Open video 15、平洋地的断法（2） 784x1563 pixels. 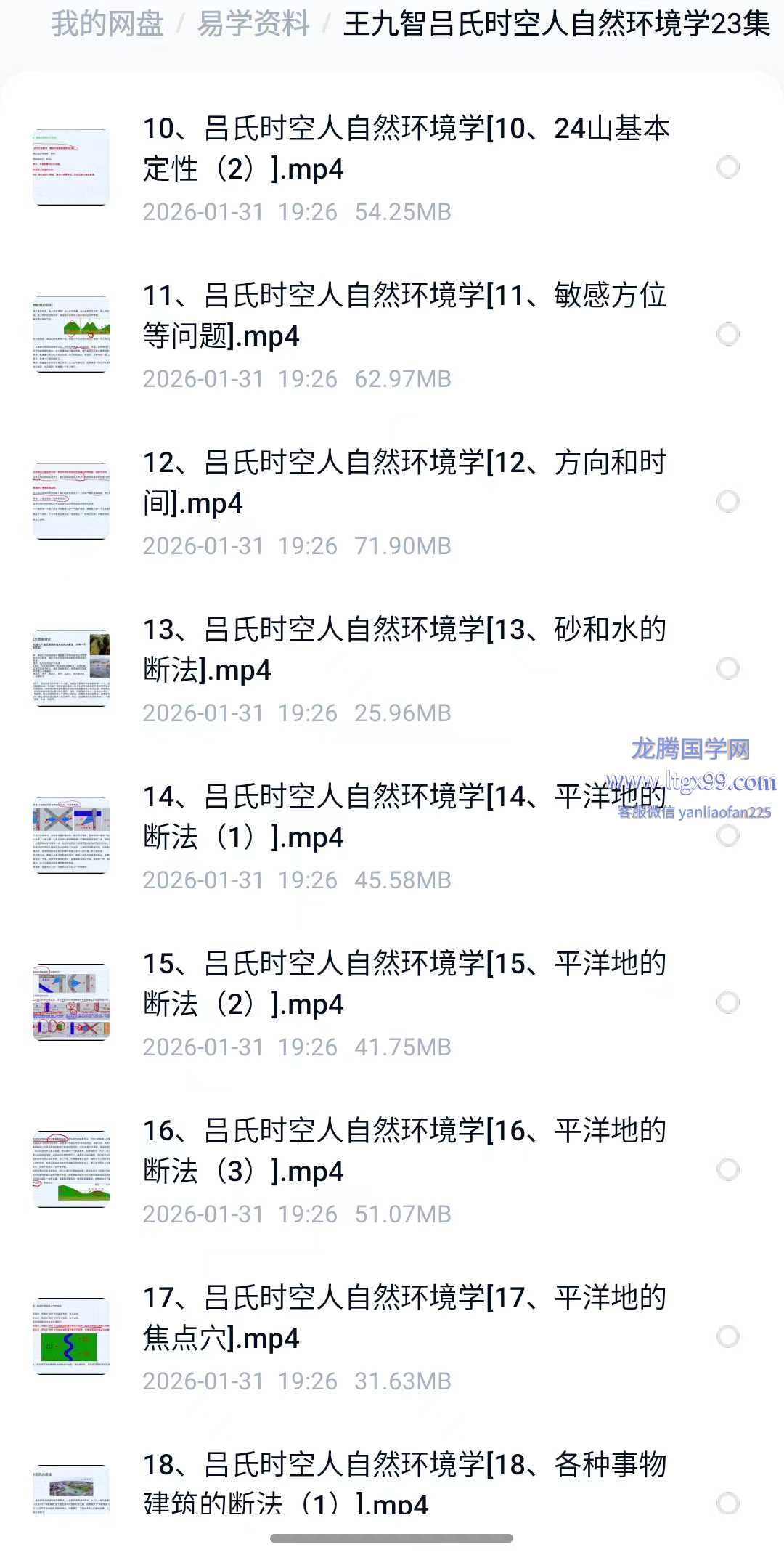407,984
